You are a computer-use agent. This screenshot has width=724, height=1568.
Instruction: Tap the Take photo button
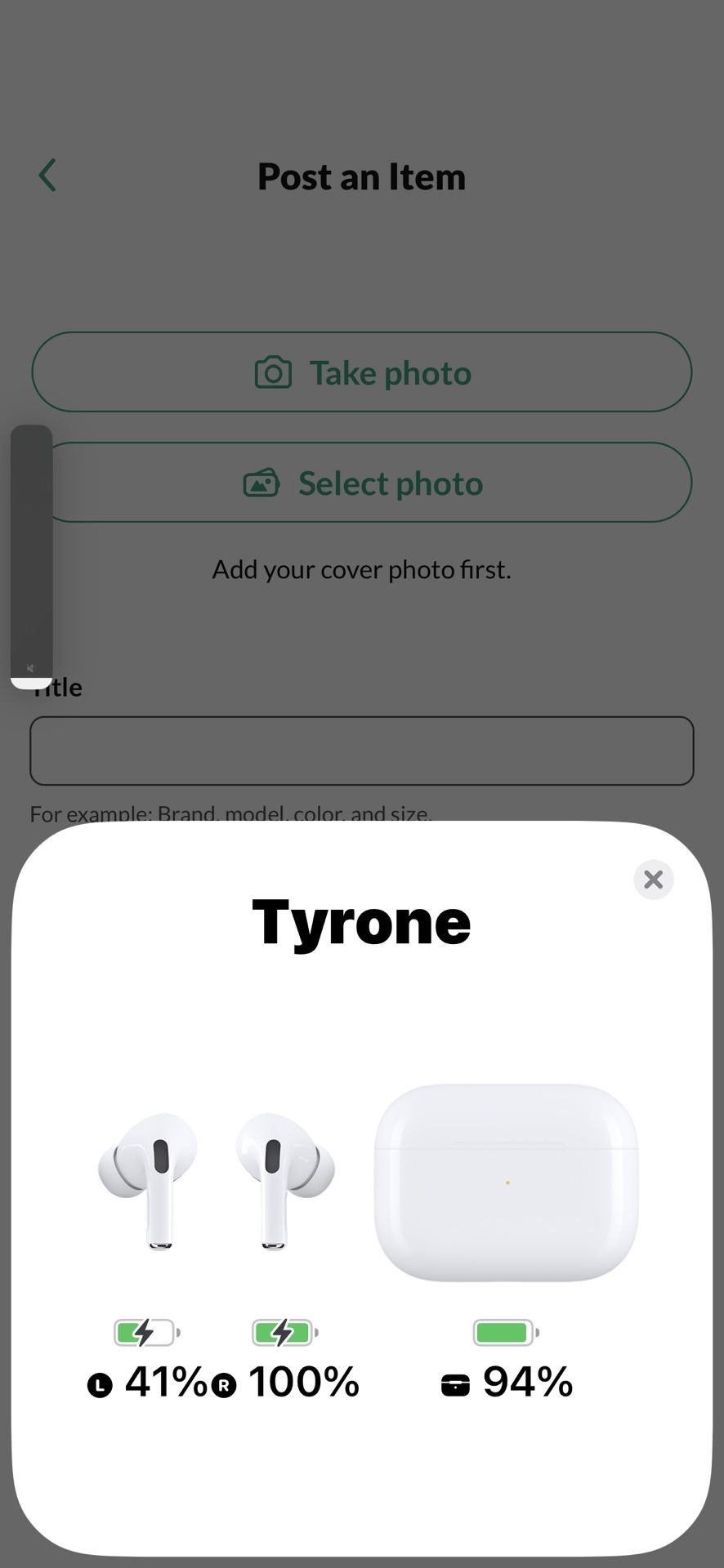[x=362, y=372]
